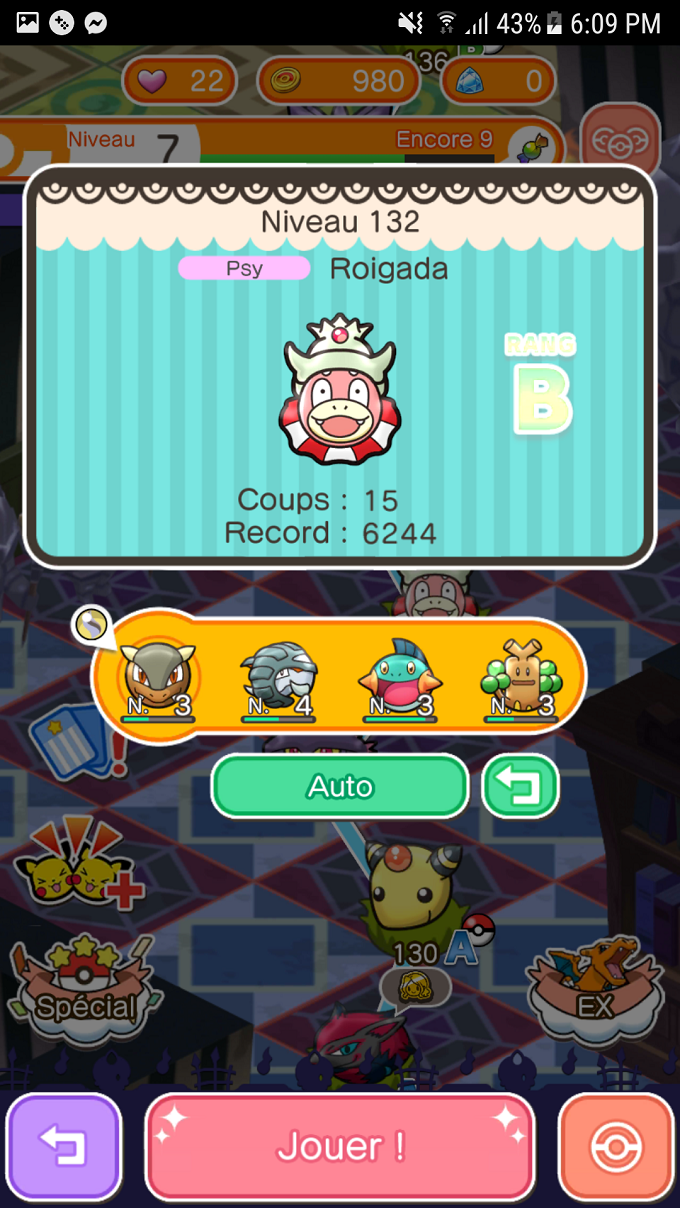Open the EX stages with Charizard
Image resolution: width=680 pixels, height=1208 pixels.
(x=596, y=985)
